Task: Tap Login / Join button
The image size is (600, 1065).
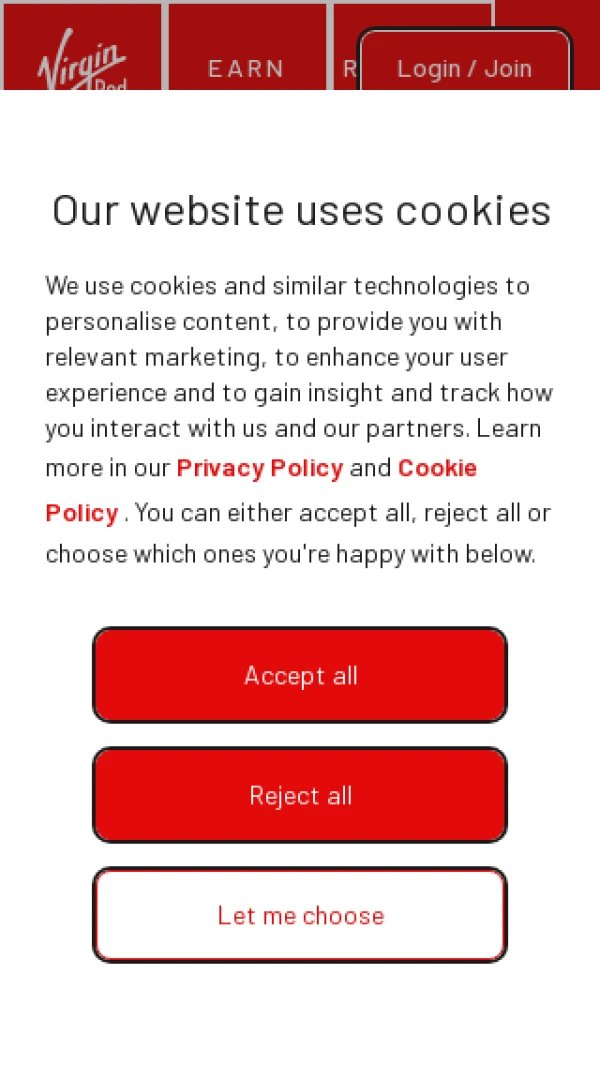Action: click(464, 66)
